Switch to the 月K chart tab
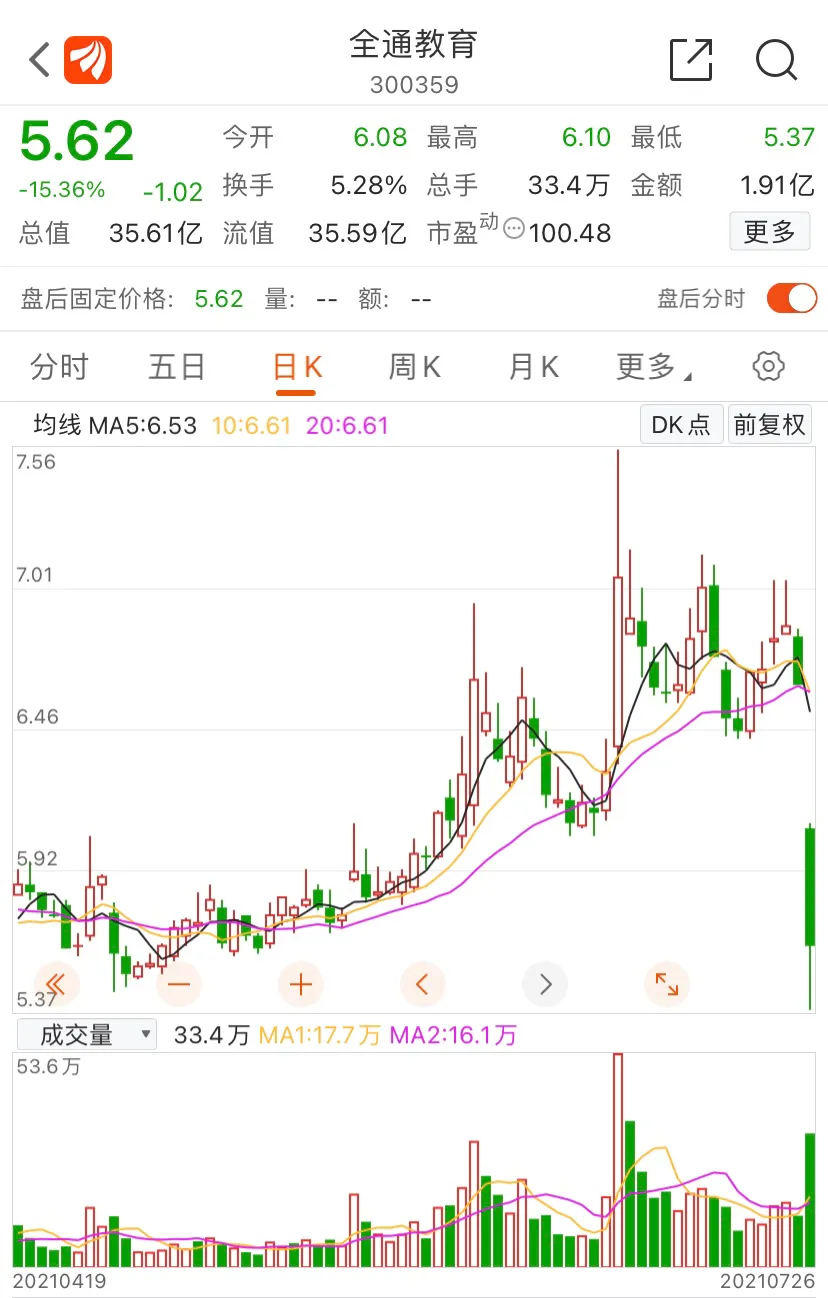828x1298 pixels. tap(533, 367)
